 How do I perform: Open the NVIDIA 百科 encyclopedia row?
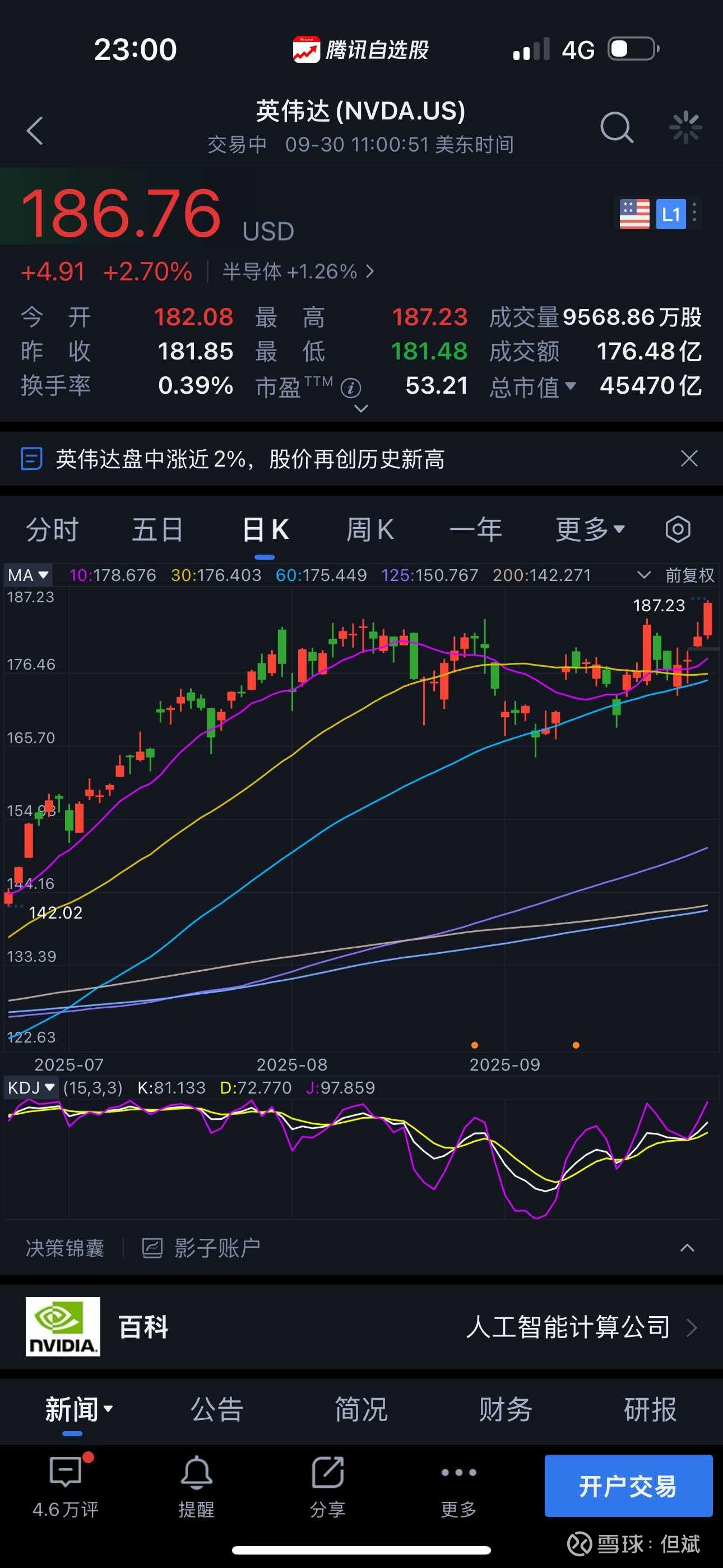click(361, 1327)
